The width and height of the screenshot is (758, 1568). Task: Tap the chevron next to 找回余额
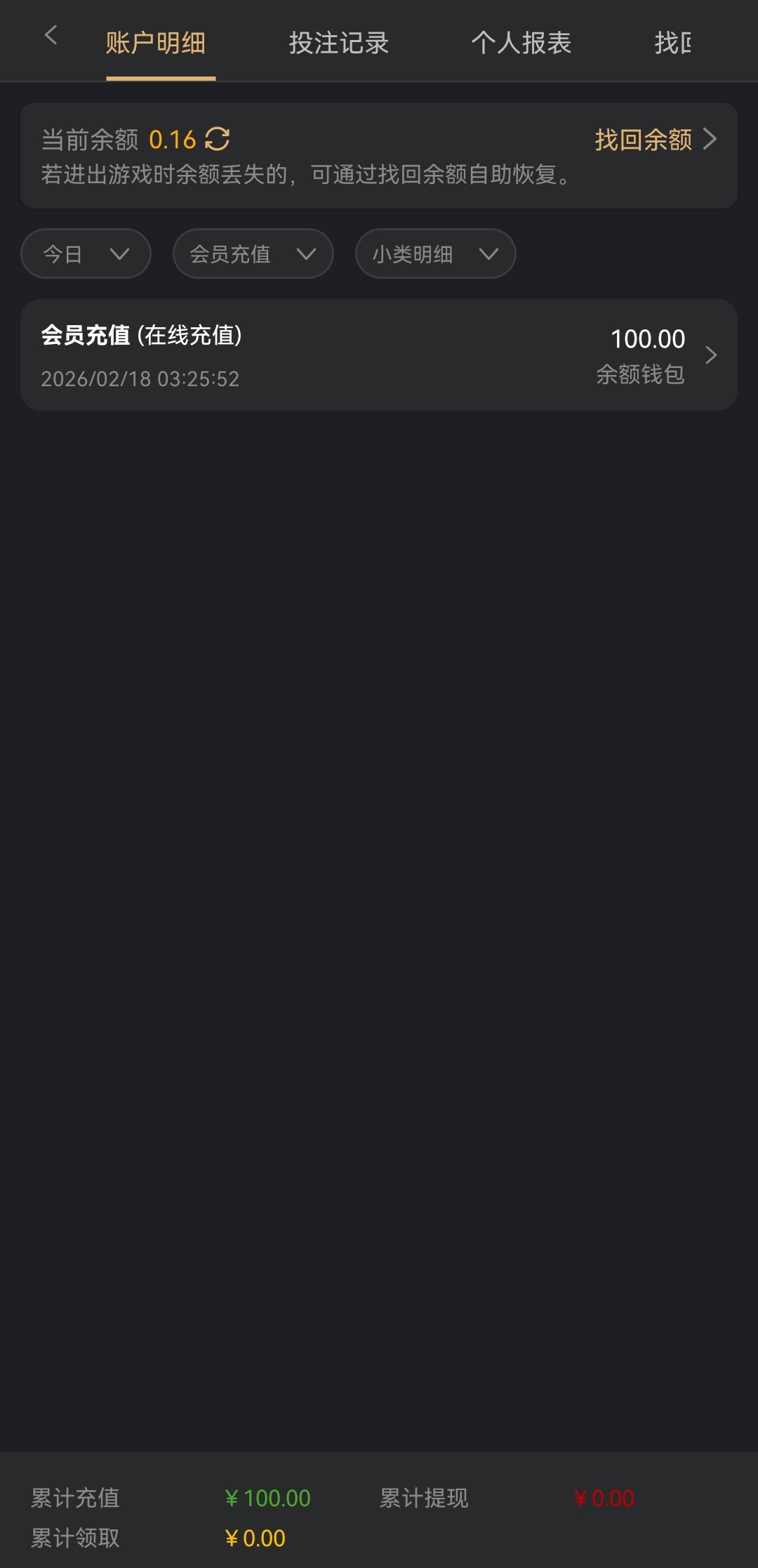coord(712,139)
